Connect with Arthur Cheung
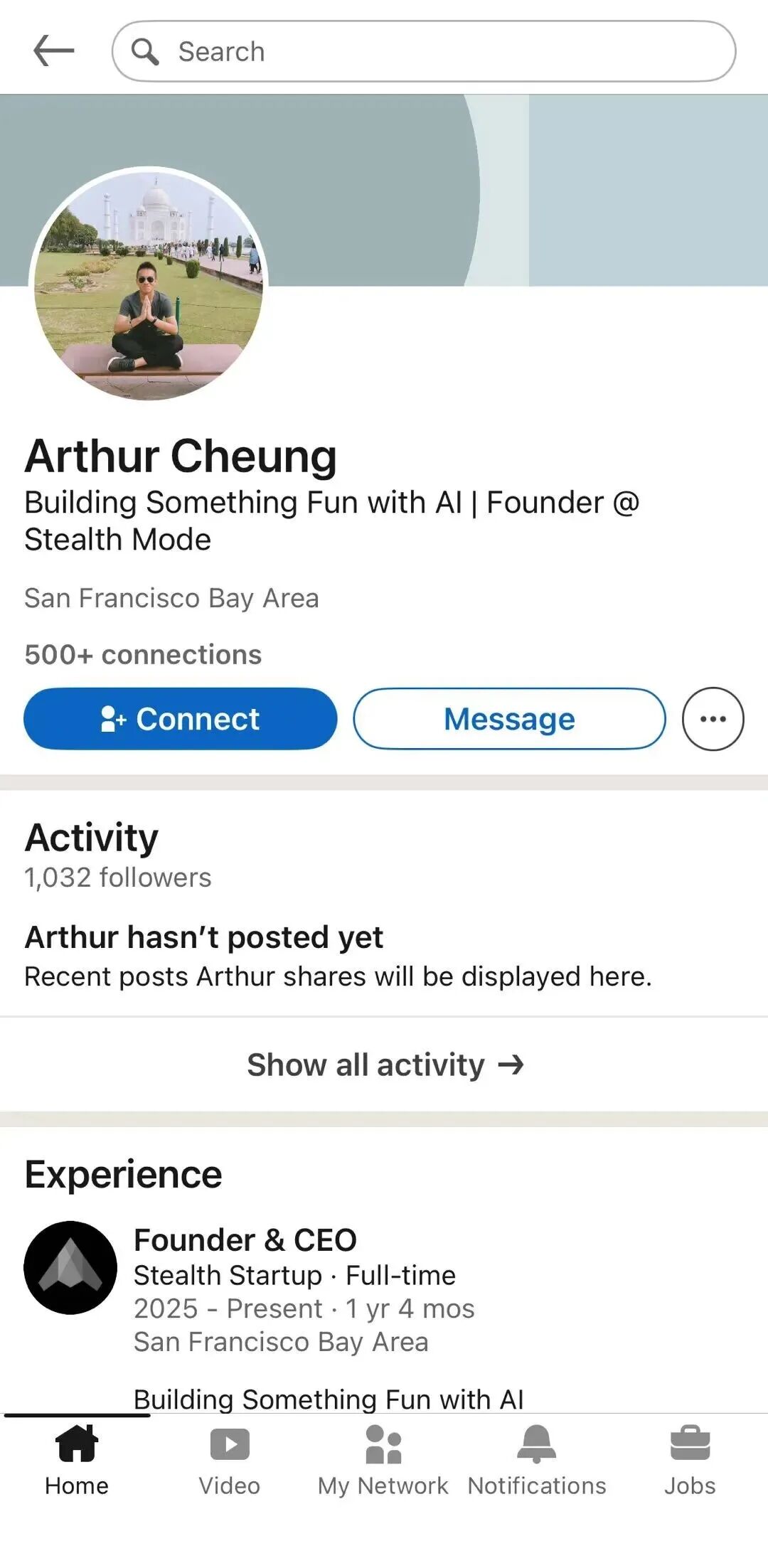The height and width of the screenshot is (1568, 768). 180,719
